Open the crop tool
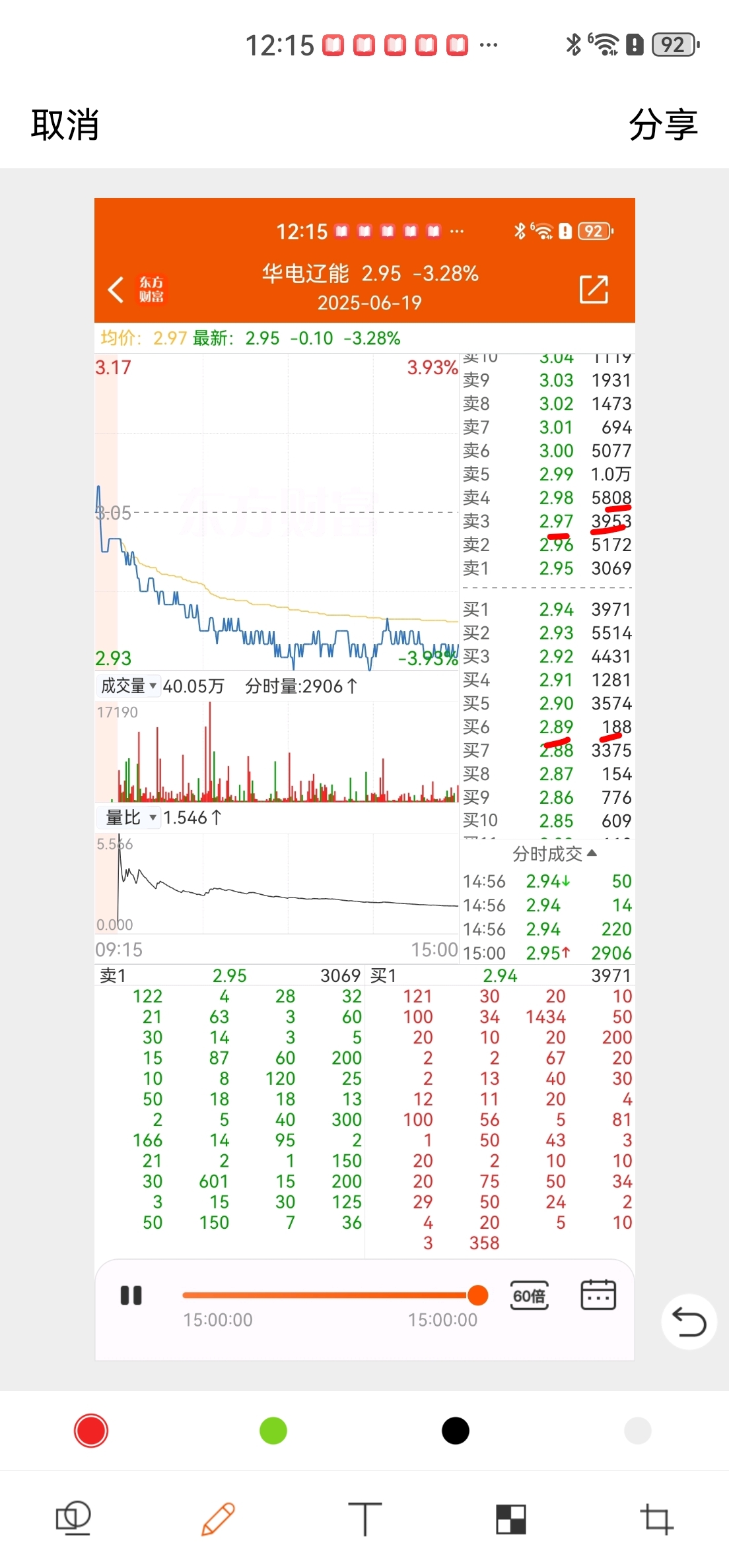Viewport: 729px width, 1568px height. [x=656, y=1519]
